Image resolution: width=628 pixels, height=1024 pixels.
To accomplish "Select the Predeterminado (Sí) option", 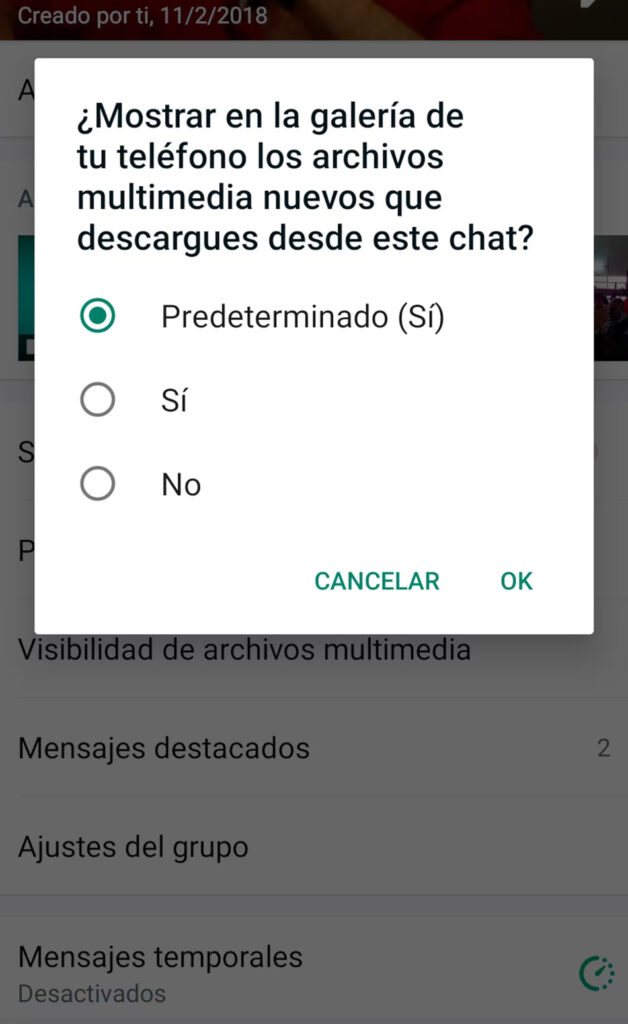I will click(x=98, y=317).
